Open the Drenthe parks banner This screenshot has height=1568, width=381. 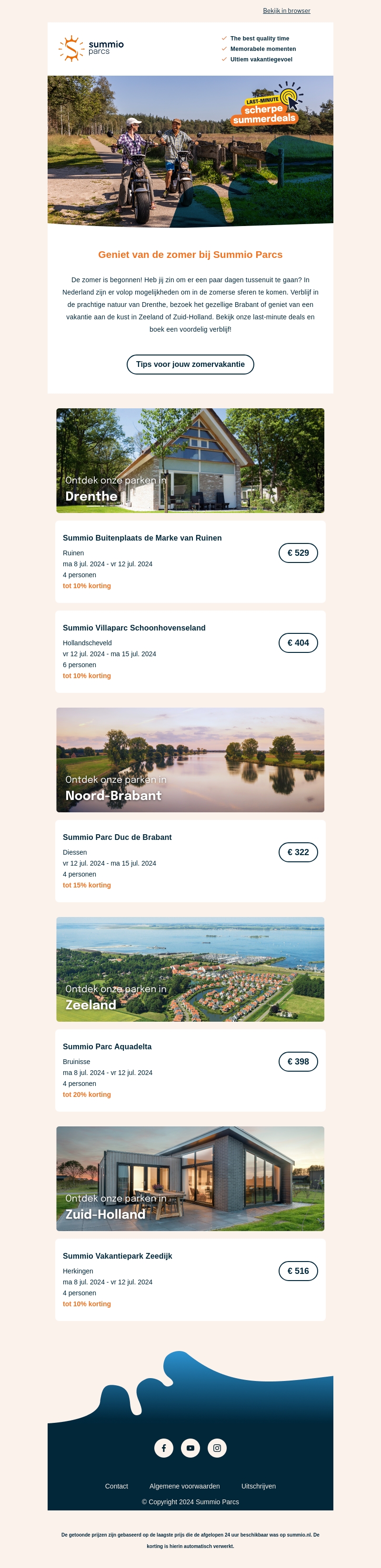click(190, 460)
